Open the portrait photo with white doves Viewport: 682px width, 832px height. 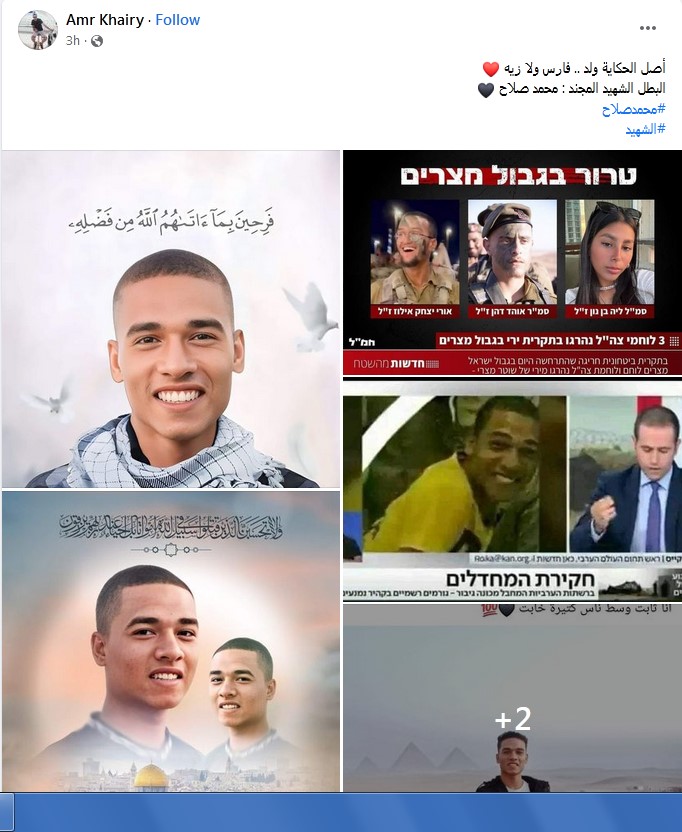point(171,318)
